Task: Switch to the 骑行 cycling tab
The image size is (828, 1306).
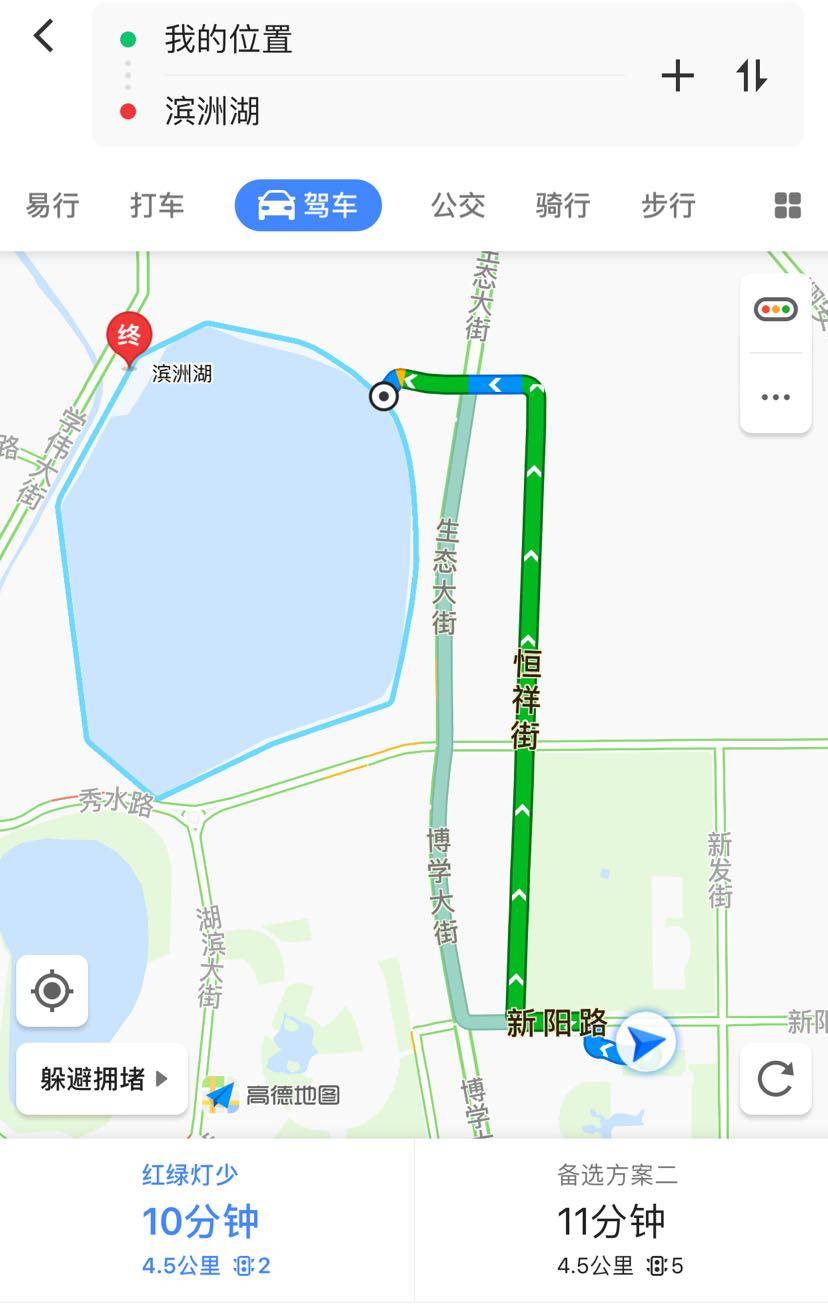Action: click(x=563, y=206)
